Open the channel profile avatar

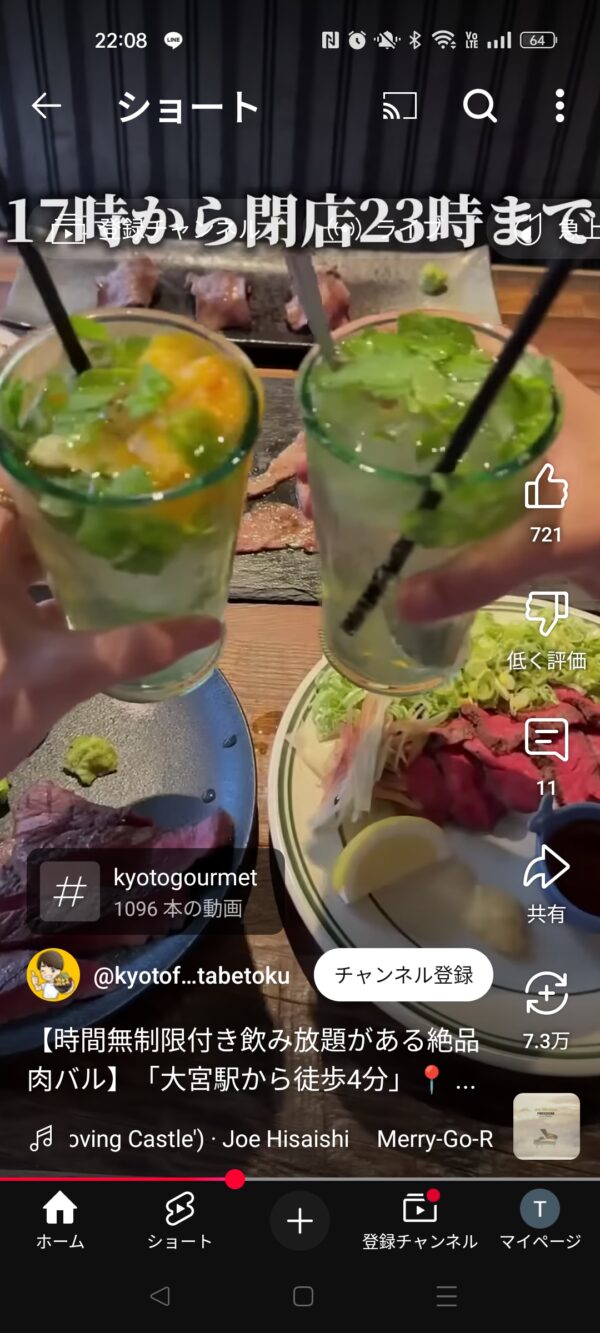tap(53, 976)
